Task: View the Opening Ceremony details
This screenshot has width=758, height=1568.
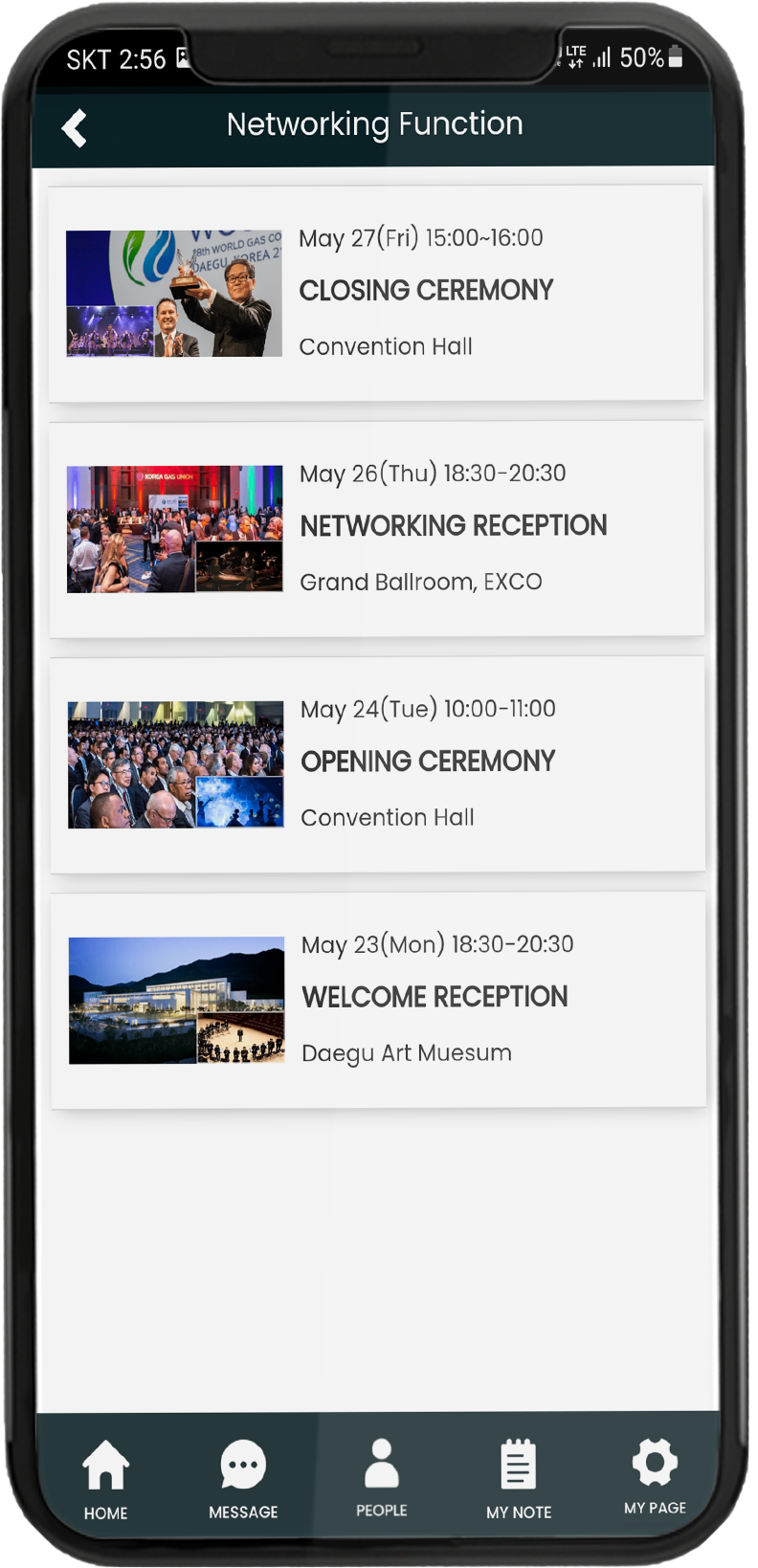Action: coord(376,763)
